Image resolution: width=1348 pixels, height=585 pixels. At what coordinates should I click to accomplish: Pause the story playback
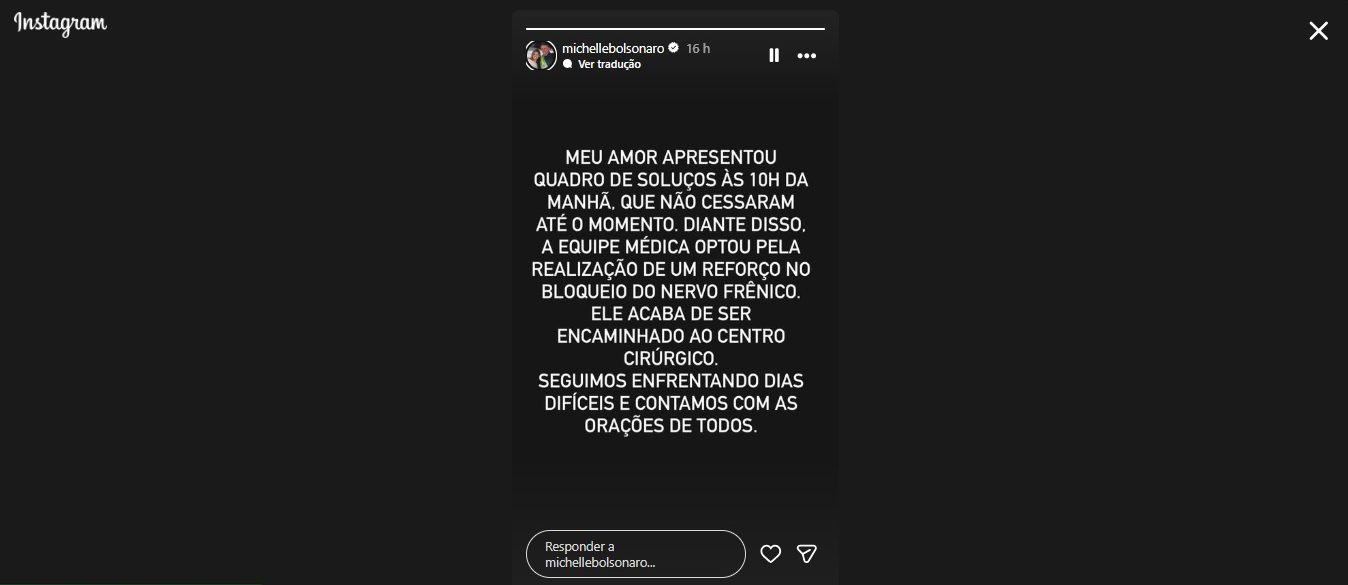pyautogui.click(x=774, y=56)
